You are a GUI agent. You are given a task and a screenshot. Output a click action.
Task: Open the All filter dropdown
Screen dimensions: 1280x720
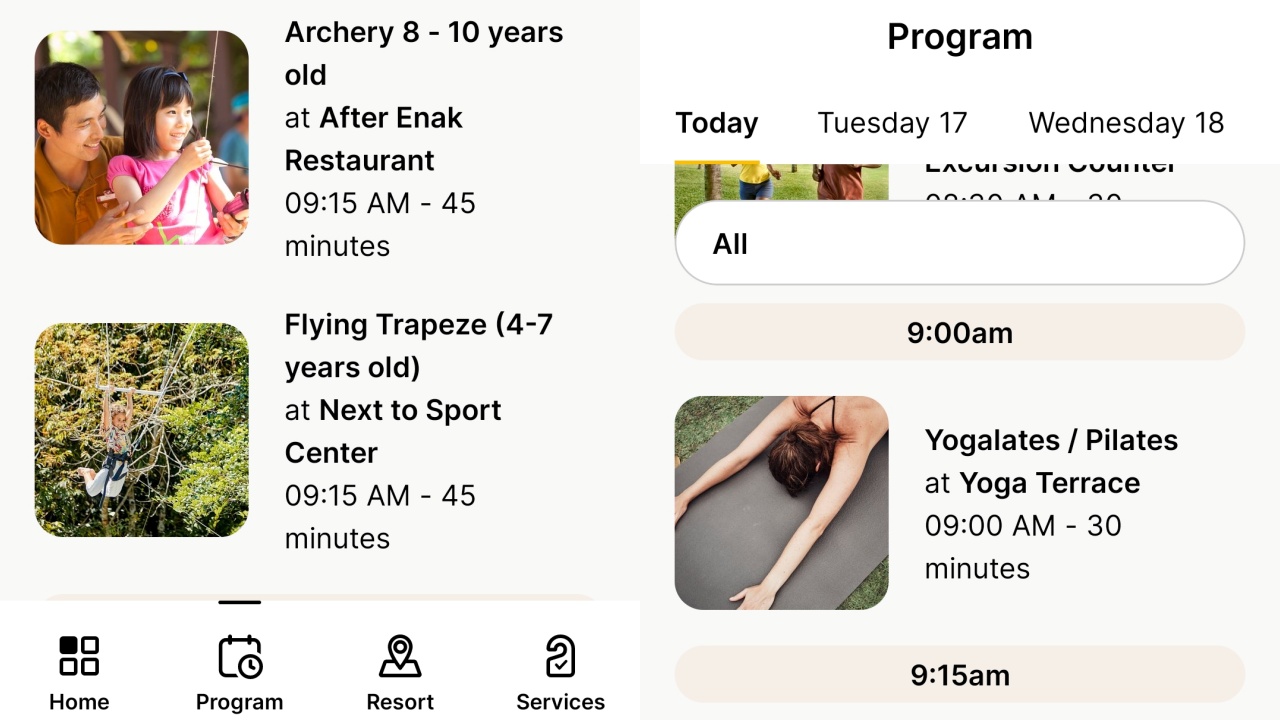point(959,243)
